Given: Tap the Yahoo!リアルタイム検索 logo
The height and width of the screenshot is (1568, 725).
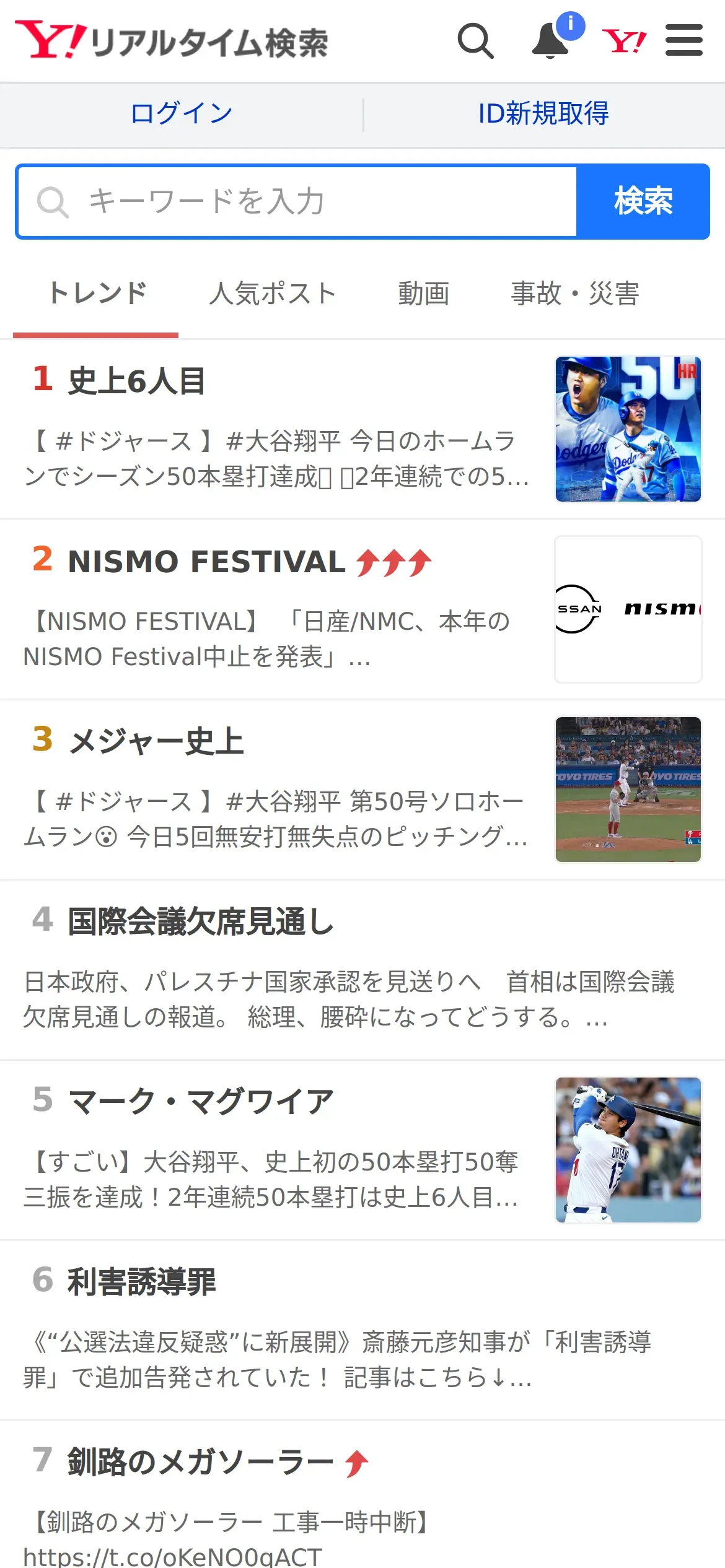Looking at the screenshot, I should 172,41.
